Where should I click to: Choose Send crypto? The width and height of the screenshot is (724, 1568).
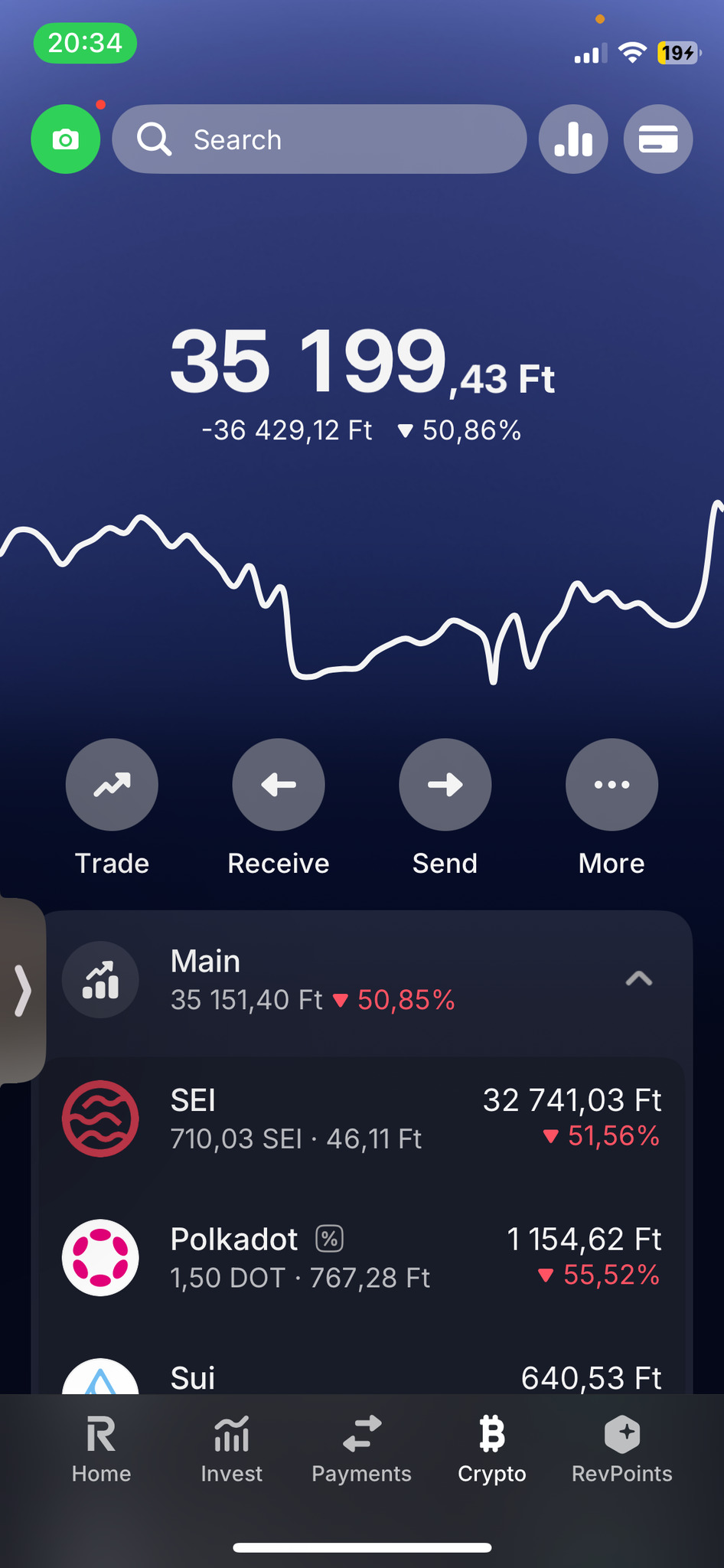(x=445, y=785)
